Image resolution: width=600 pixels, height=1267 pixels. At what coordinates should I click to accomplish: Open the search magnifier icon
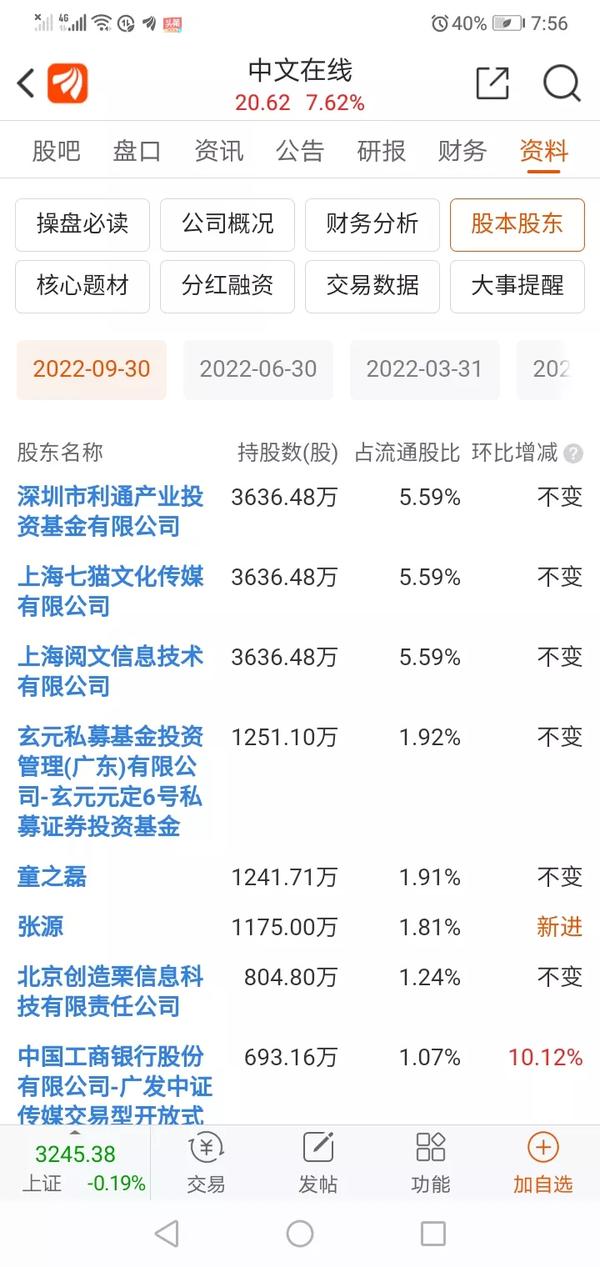coord(562,84)
